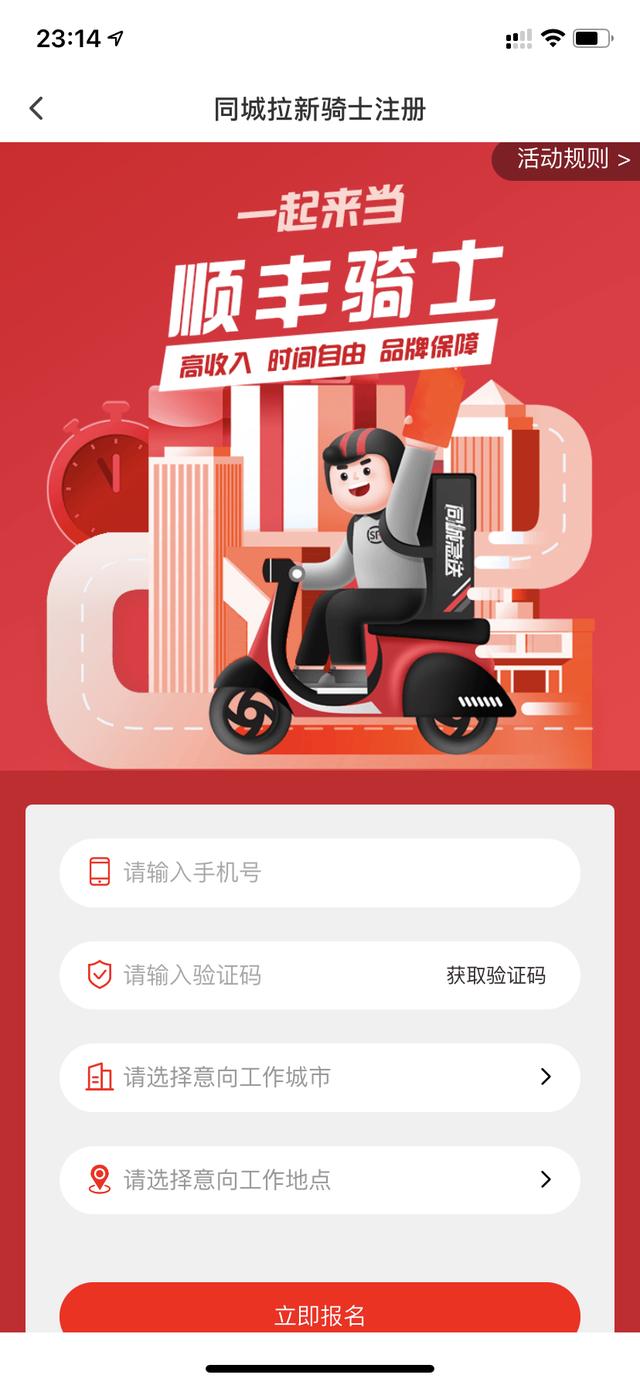
Task: Tap 获取验证码 to request a code
Action: [496, 975]
